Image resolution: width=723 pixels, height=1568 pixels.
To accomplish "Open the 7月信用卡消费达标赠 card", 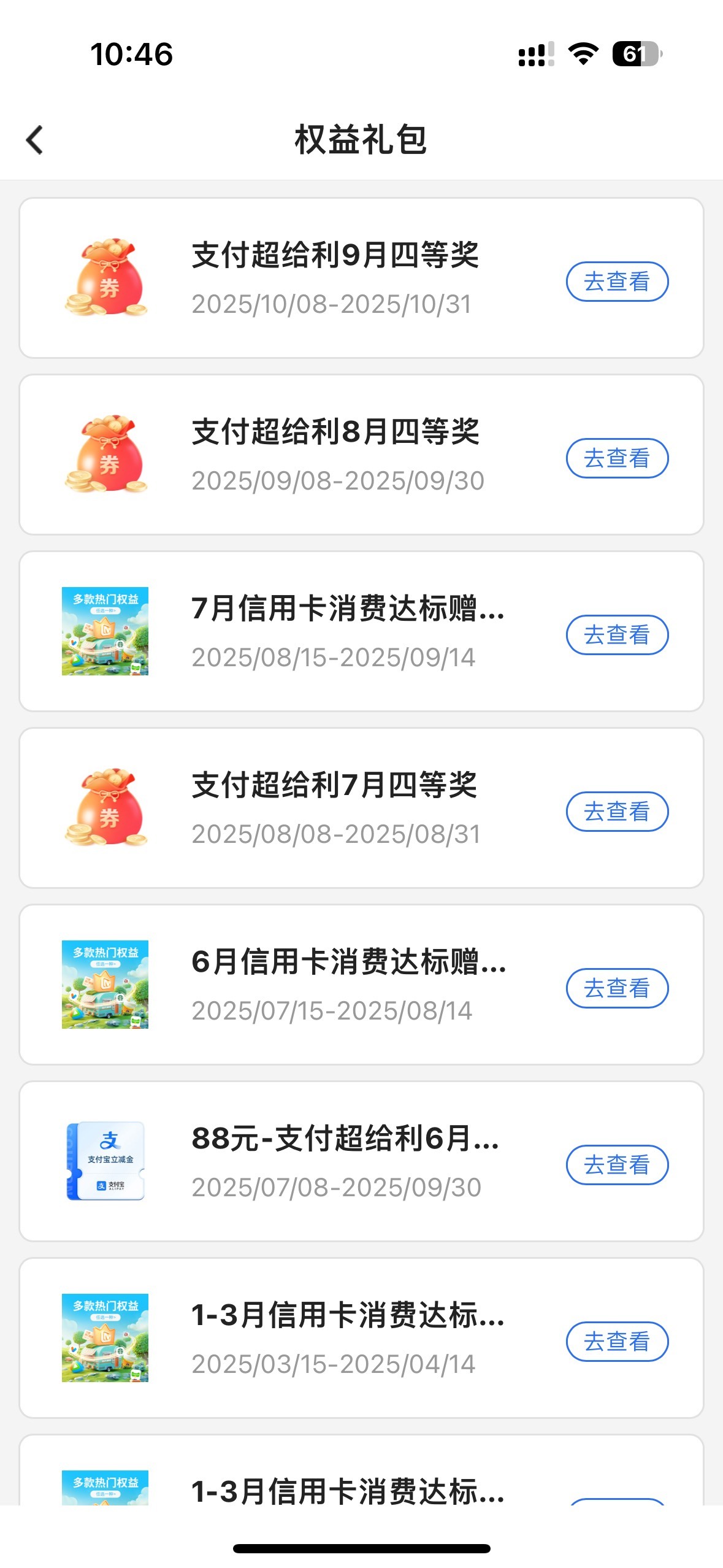I will pyautogui.click(x=334, y=631).
